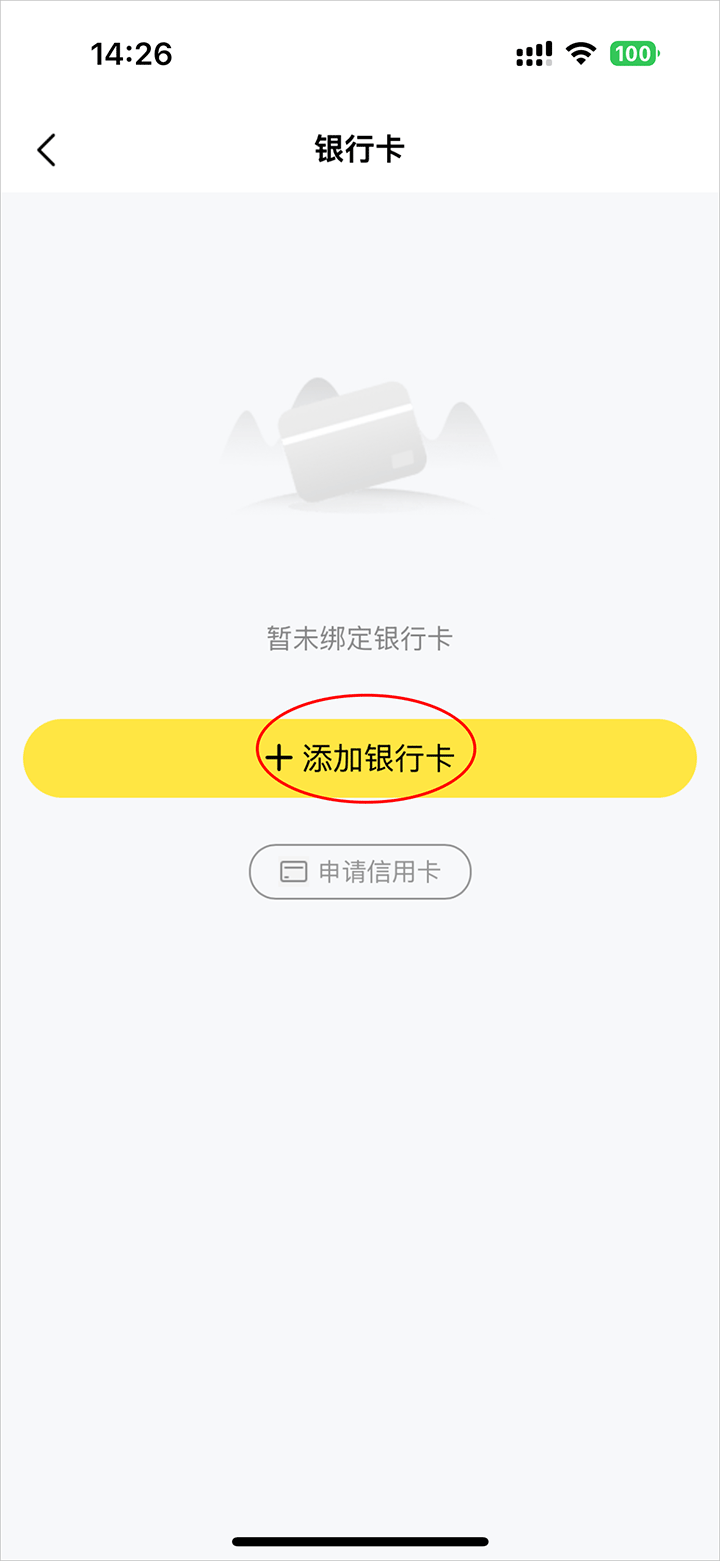This screenshot has width=720, height=1561.
Task: Tap the yellow 添加银行卡 button
Action: tap(360, 758)
